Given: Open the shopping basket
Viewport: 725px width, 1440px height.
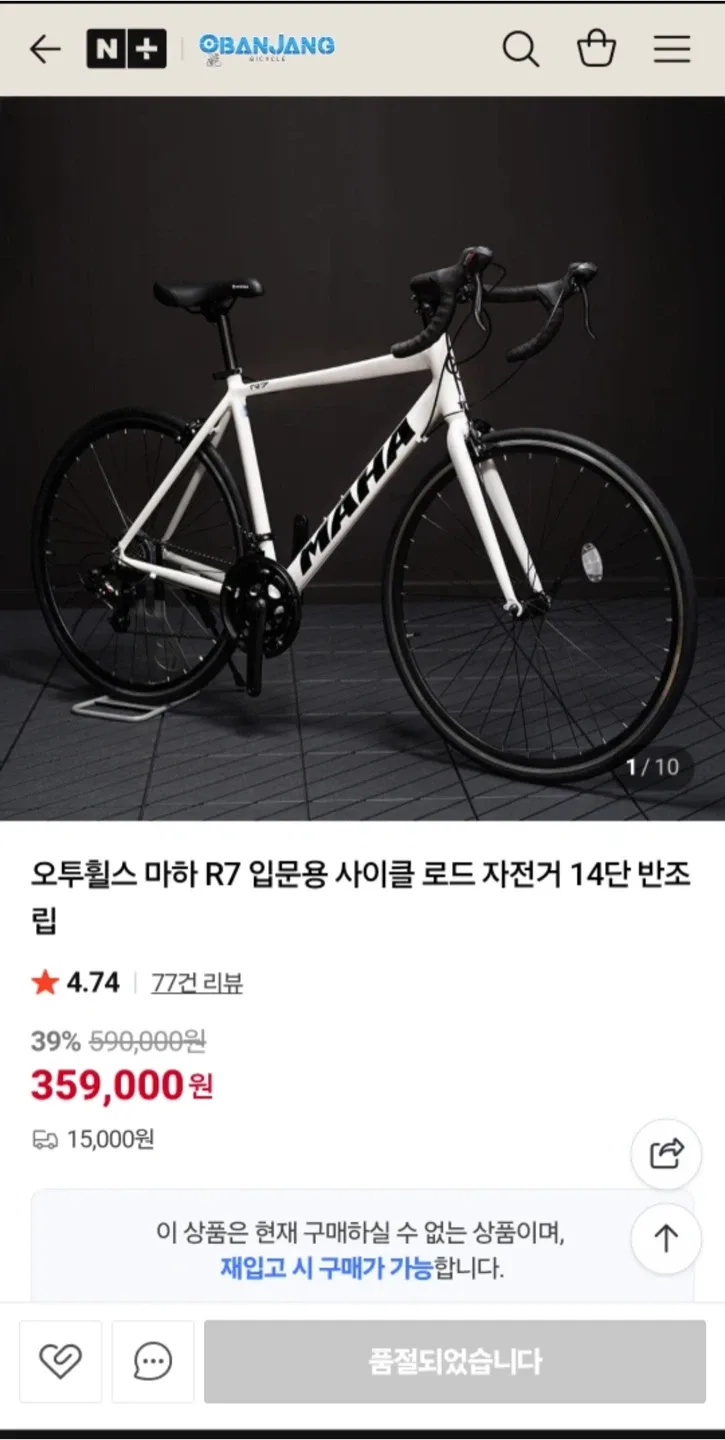Looking at the screenshot, I should click(x=596, y=48).
